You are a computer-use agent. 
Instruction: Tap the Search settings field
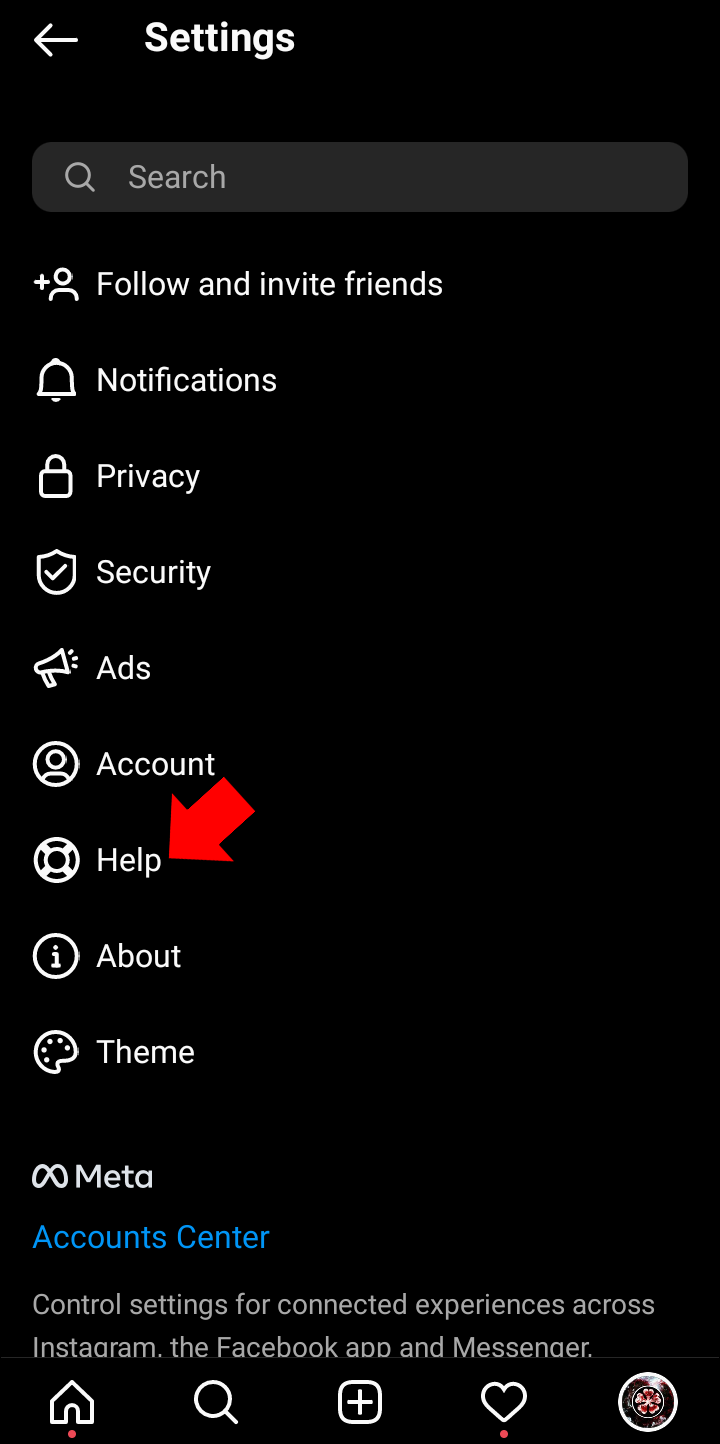coord(360,177)
